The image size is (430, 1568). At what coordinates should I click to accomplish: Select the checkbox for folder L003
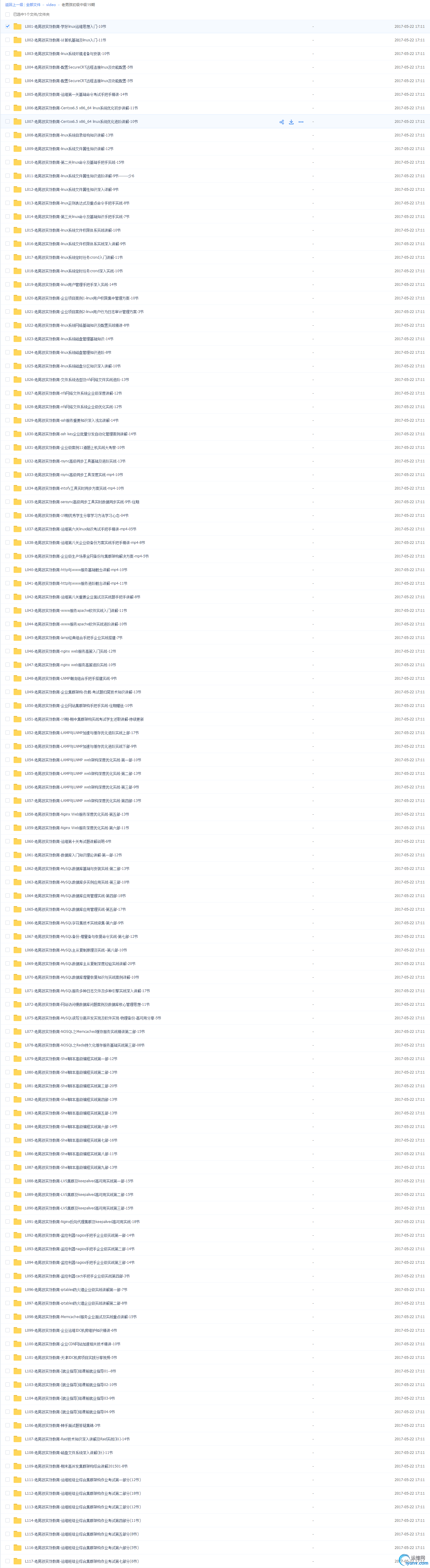click(7, 53)
